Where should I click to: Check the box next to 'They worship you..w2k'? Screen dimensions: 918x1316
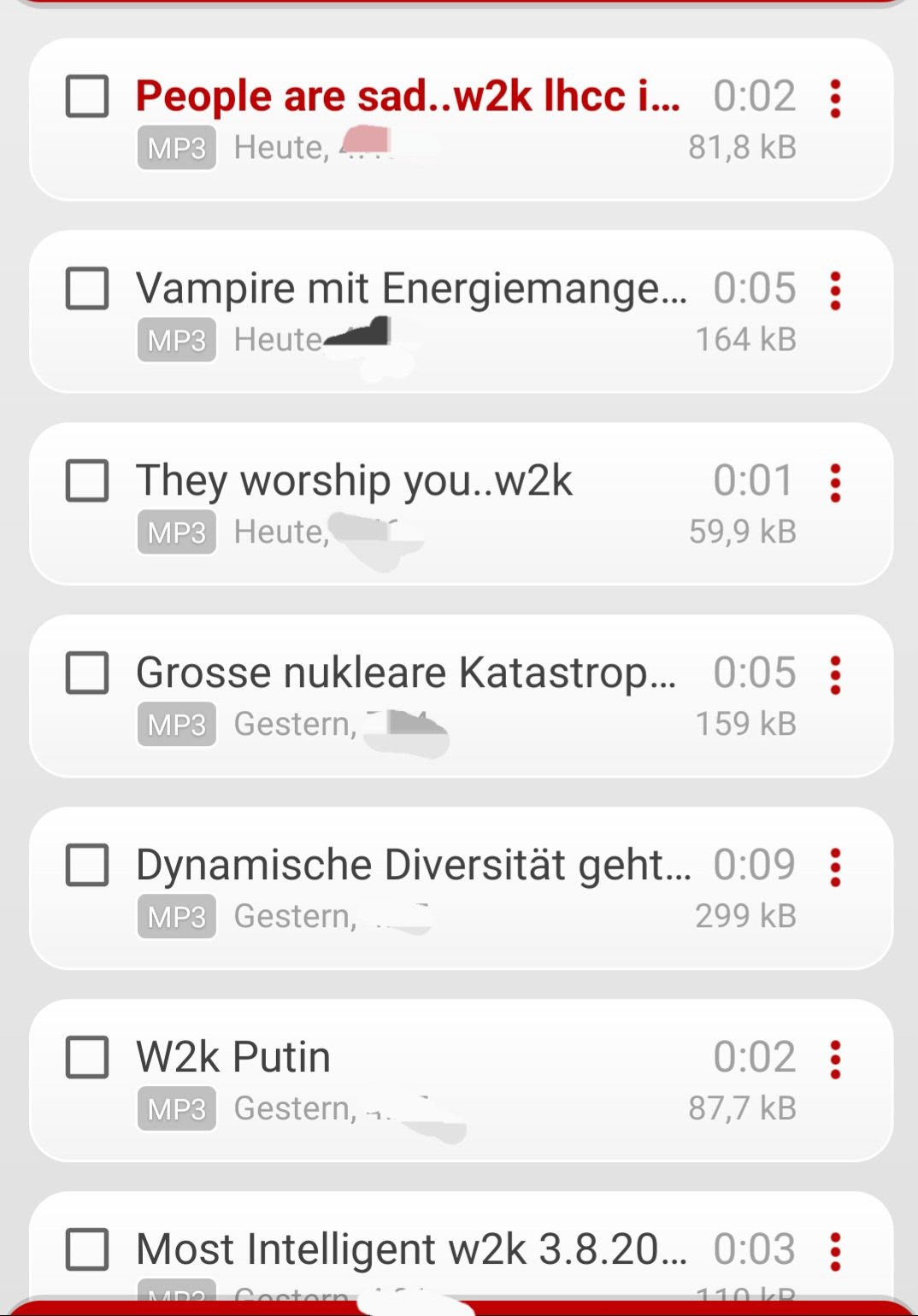click(87, 480)
